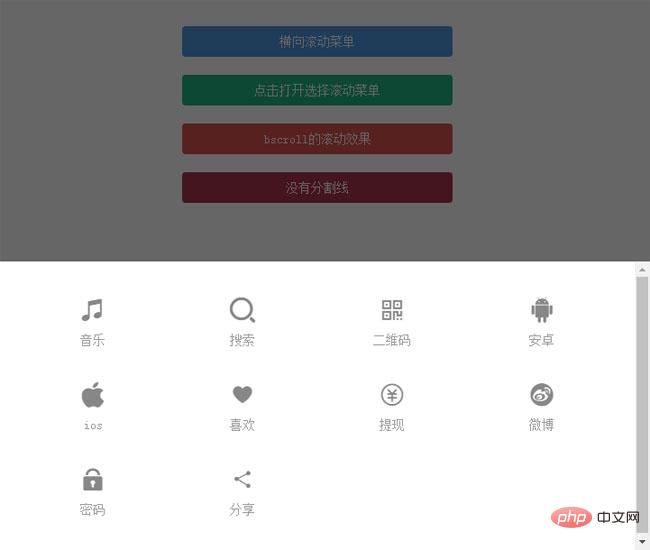The width and height of the screenshot is (650, 550).
Task: Tap the 分享 share option
Action: (x=242, y=491)
